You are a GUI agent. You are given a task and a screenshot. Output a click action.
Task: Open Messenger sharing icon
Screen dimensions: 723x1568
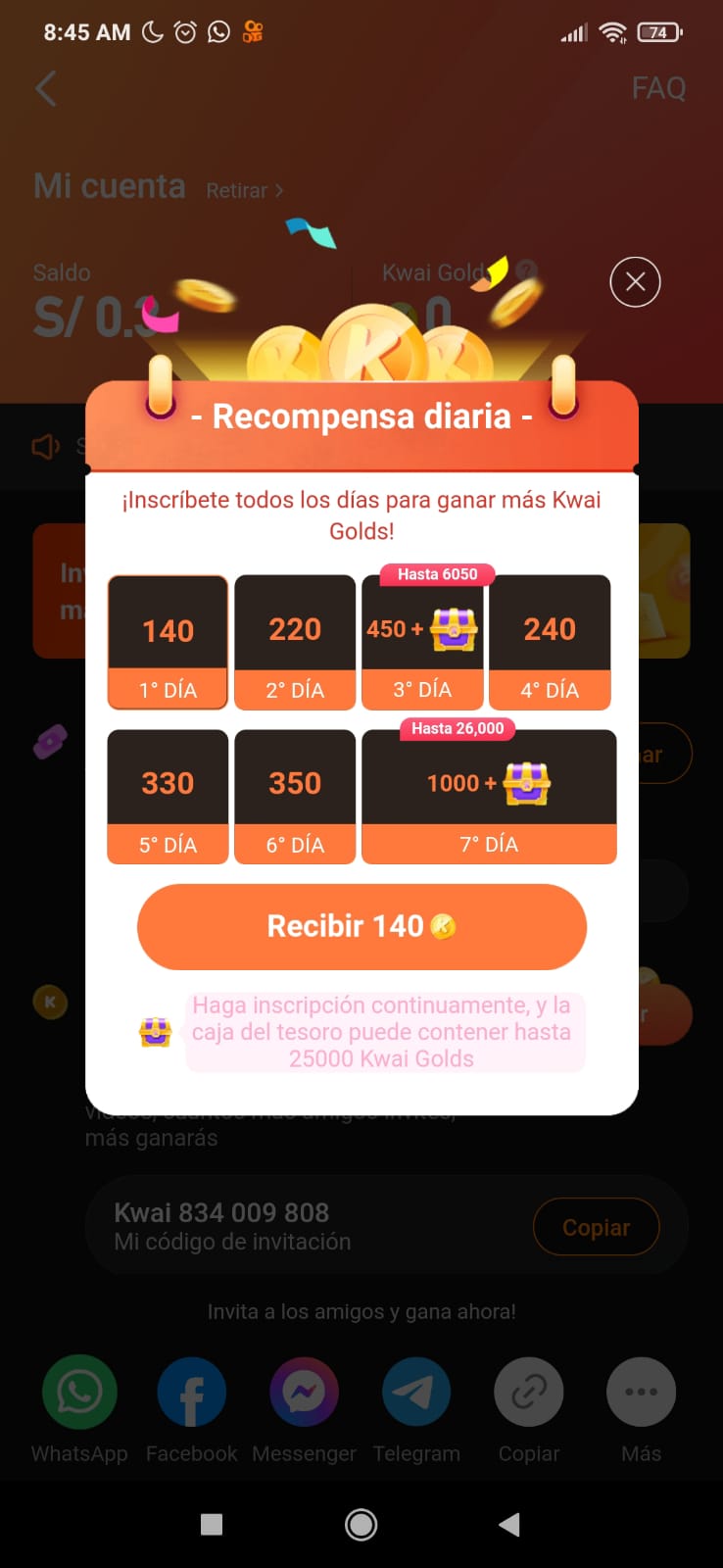pos(304,1392)
